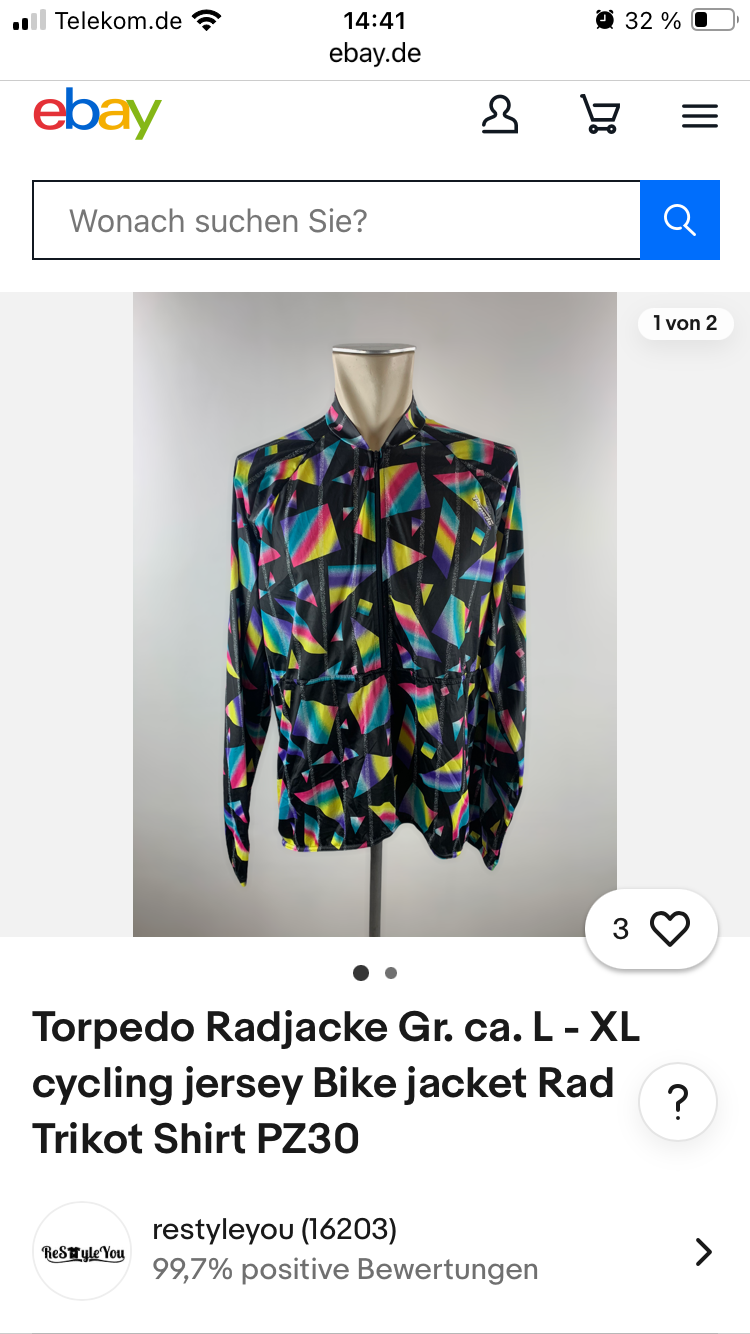
Task: View the shopping cart
Action: (600, 115)
